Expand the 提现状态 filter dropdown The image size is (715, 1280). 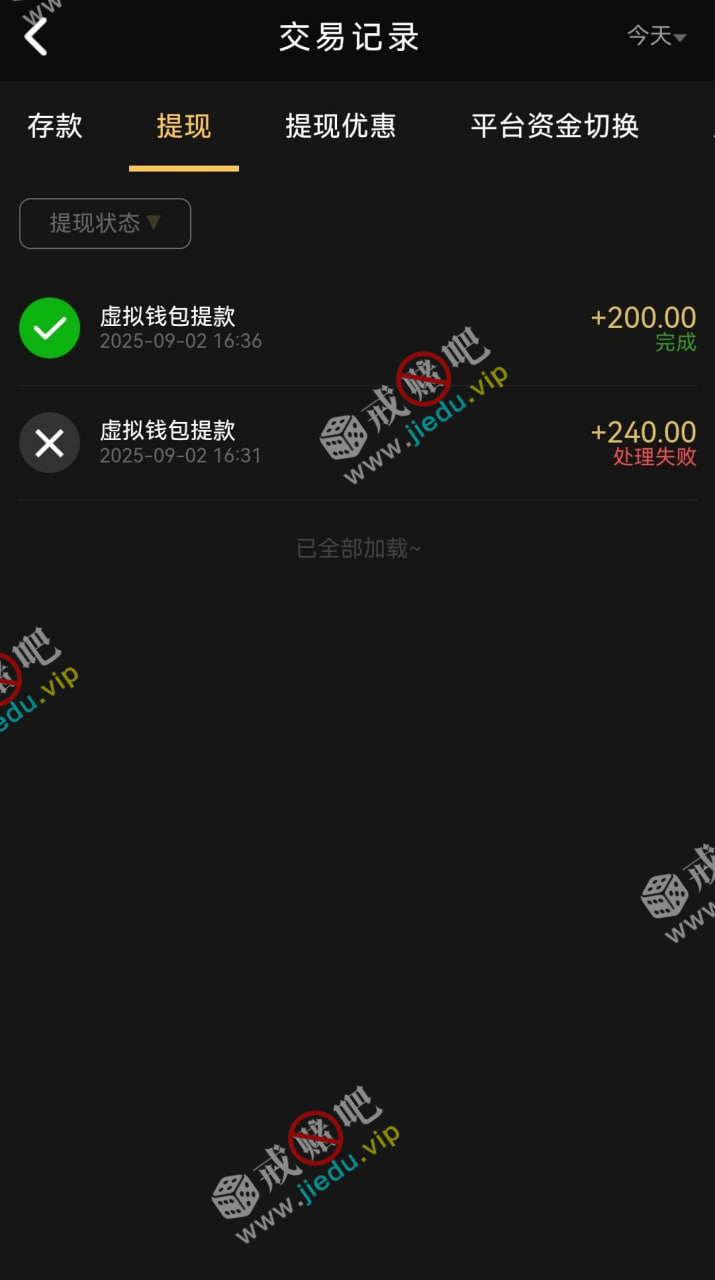105,223
